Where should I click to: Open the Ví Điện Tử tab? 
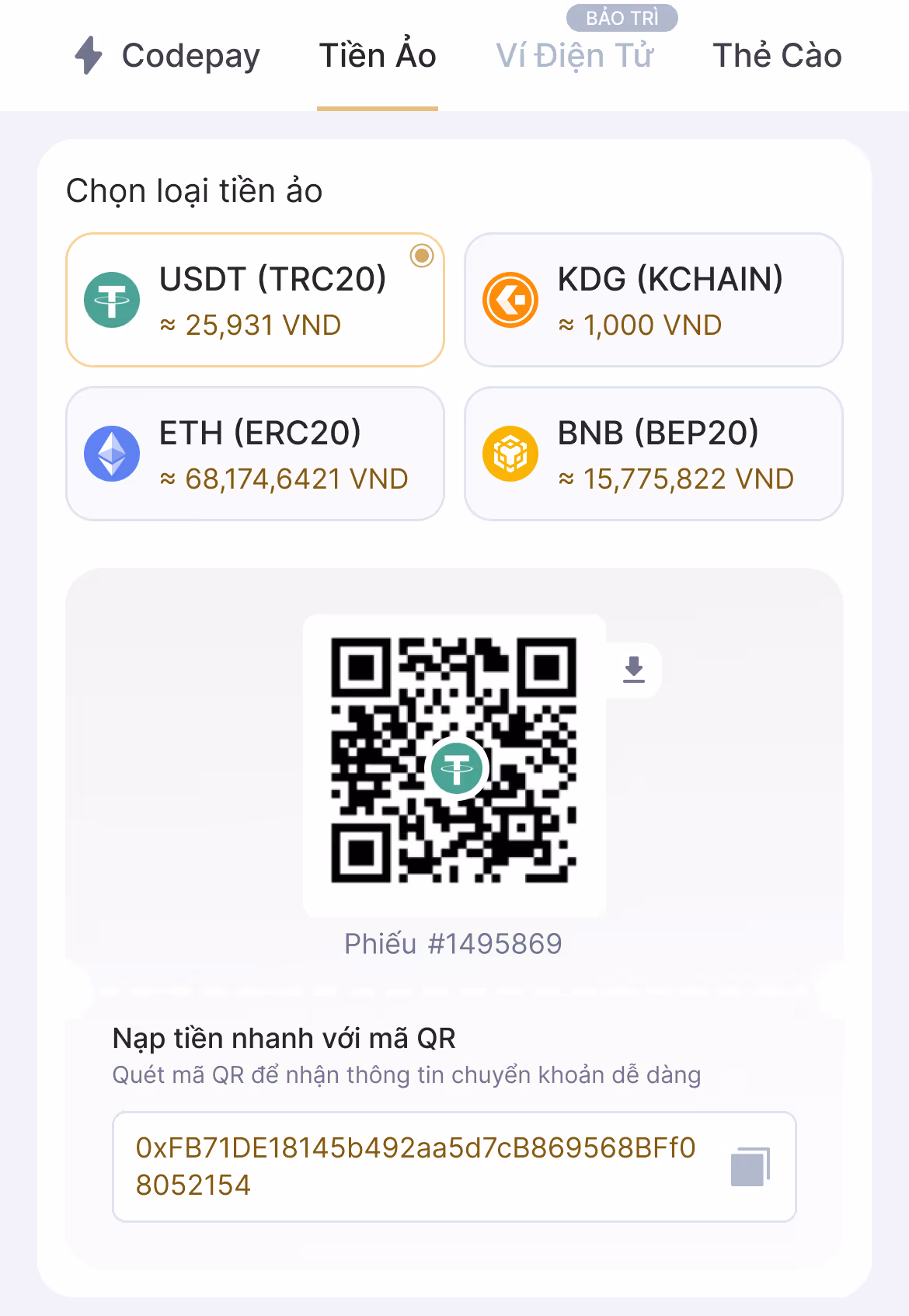click(x=575, y=56)
